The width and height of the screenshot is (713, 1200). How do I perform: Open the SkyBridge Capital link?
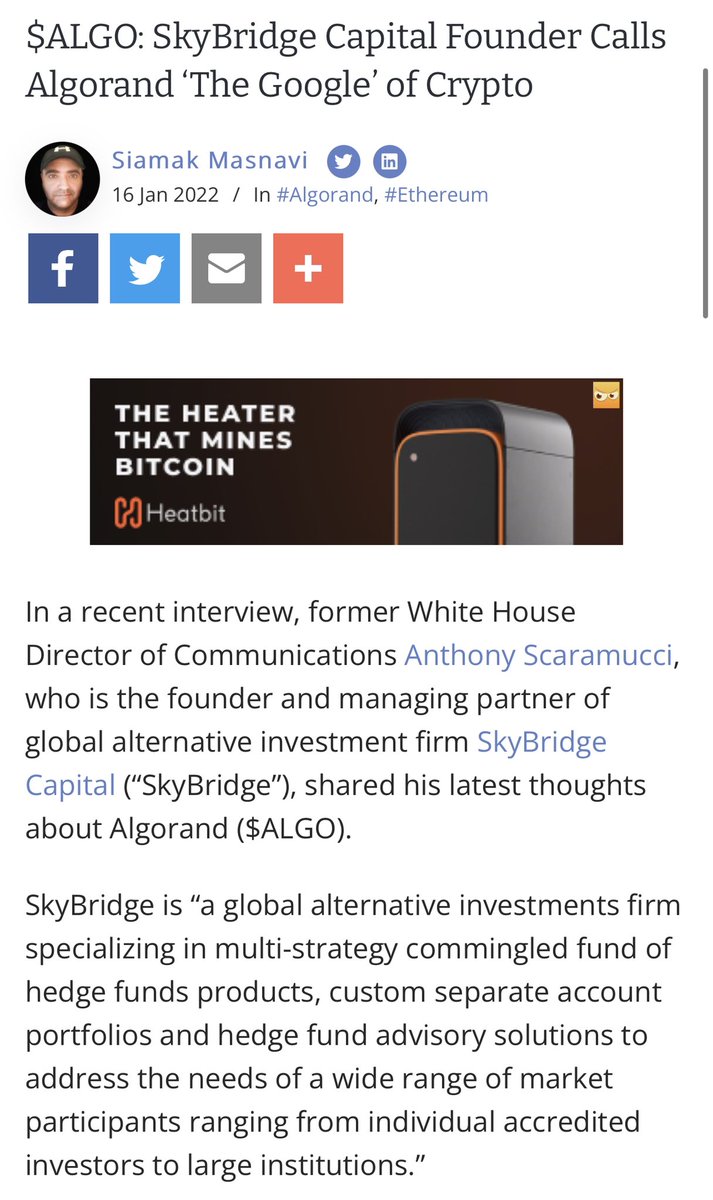click(541, 741)
